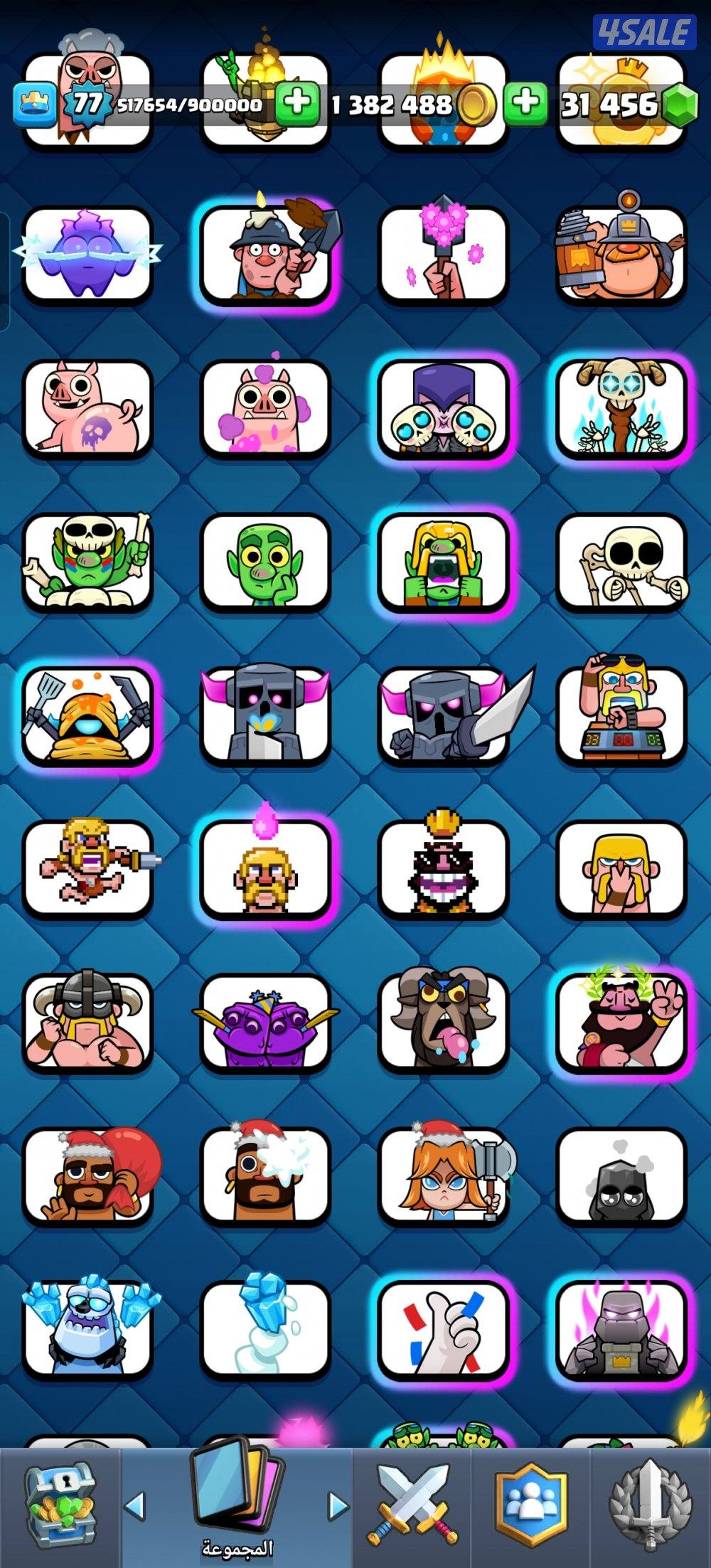Open the chest shop tab
Screen dimensions: 711x1568
(x=59, y=1508)
